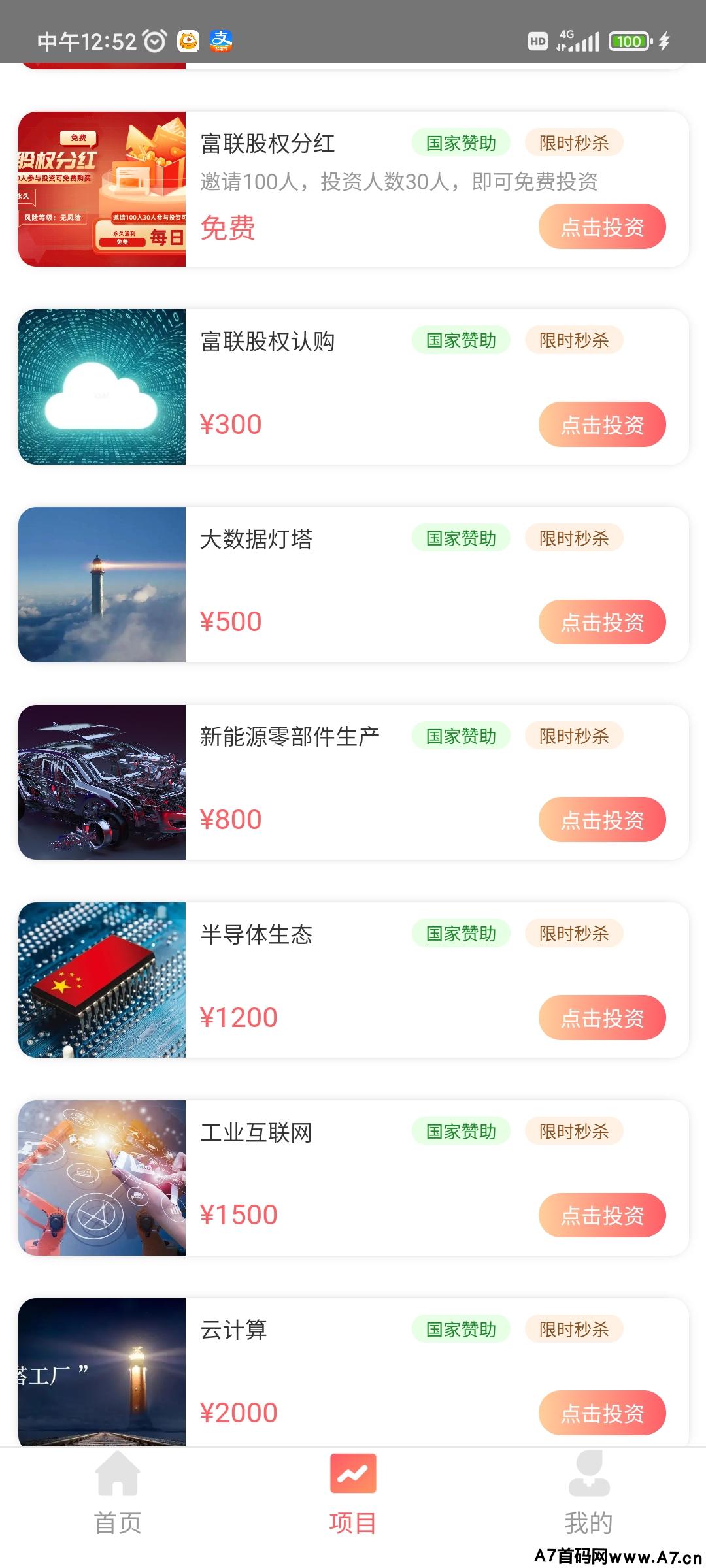Tap 点击投资 for 富联股权分红
This screenshot has width=706, height=1568.
point(602,227)
